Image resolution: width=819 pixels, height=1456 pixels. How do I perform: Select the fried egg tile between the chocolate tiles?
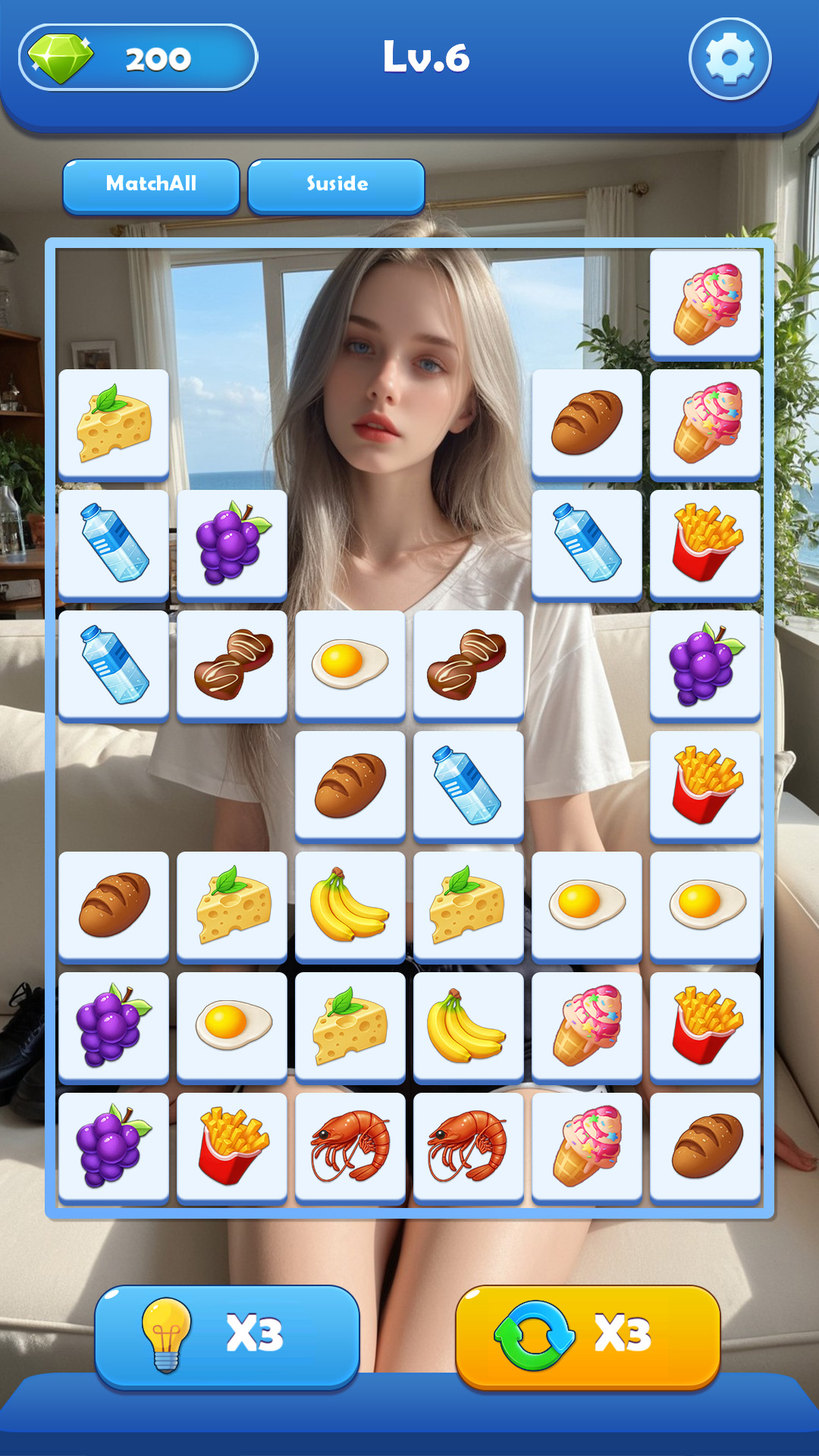pos(350,664)
